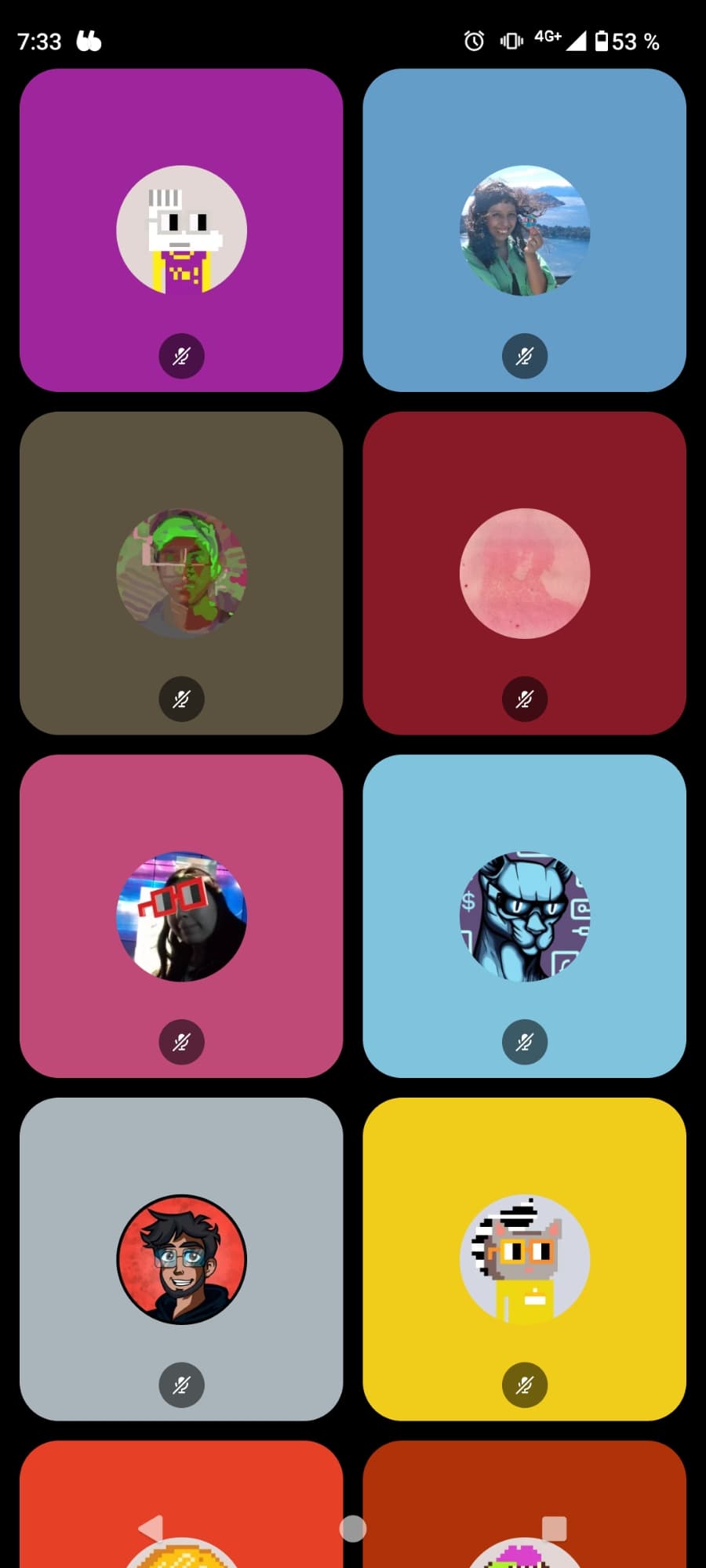Open the olive tile with the green glitch portrait

pyautogui.click(x=181, y=573)
